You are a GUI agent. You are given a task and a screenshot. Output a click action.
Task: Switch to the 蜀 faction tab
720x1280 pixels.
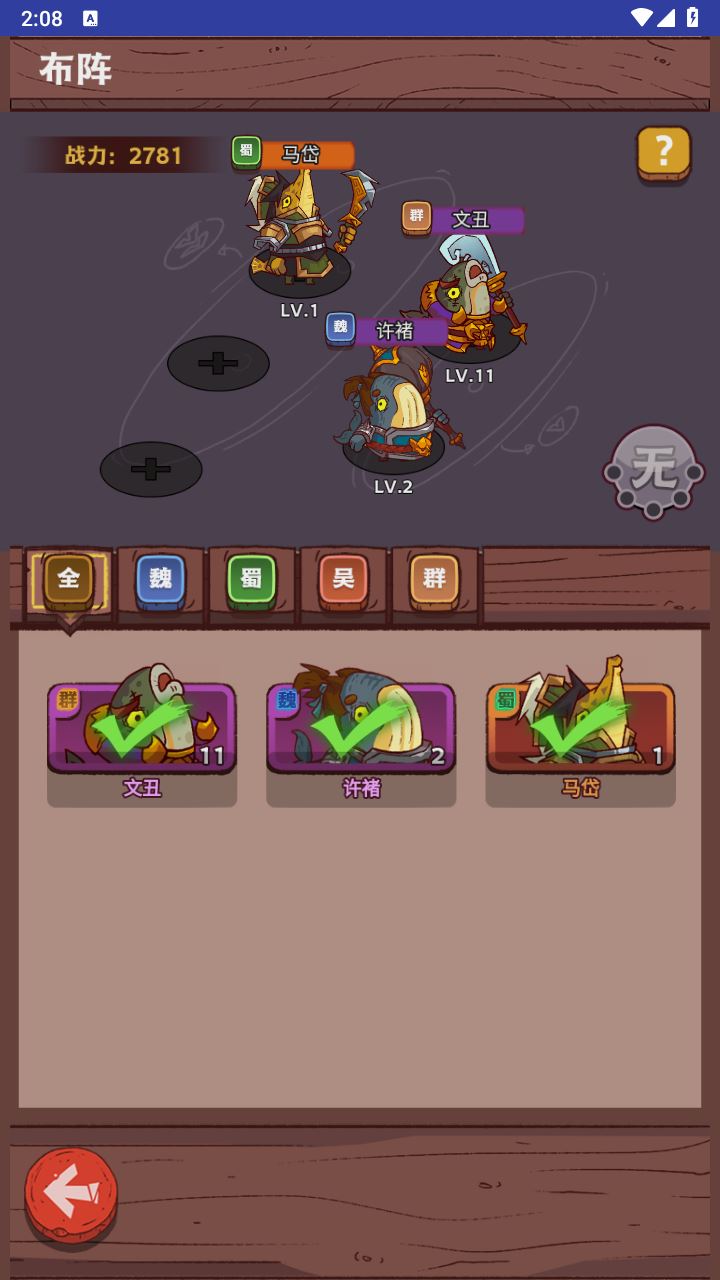coord(251,580)
